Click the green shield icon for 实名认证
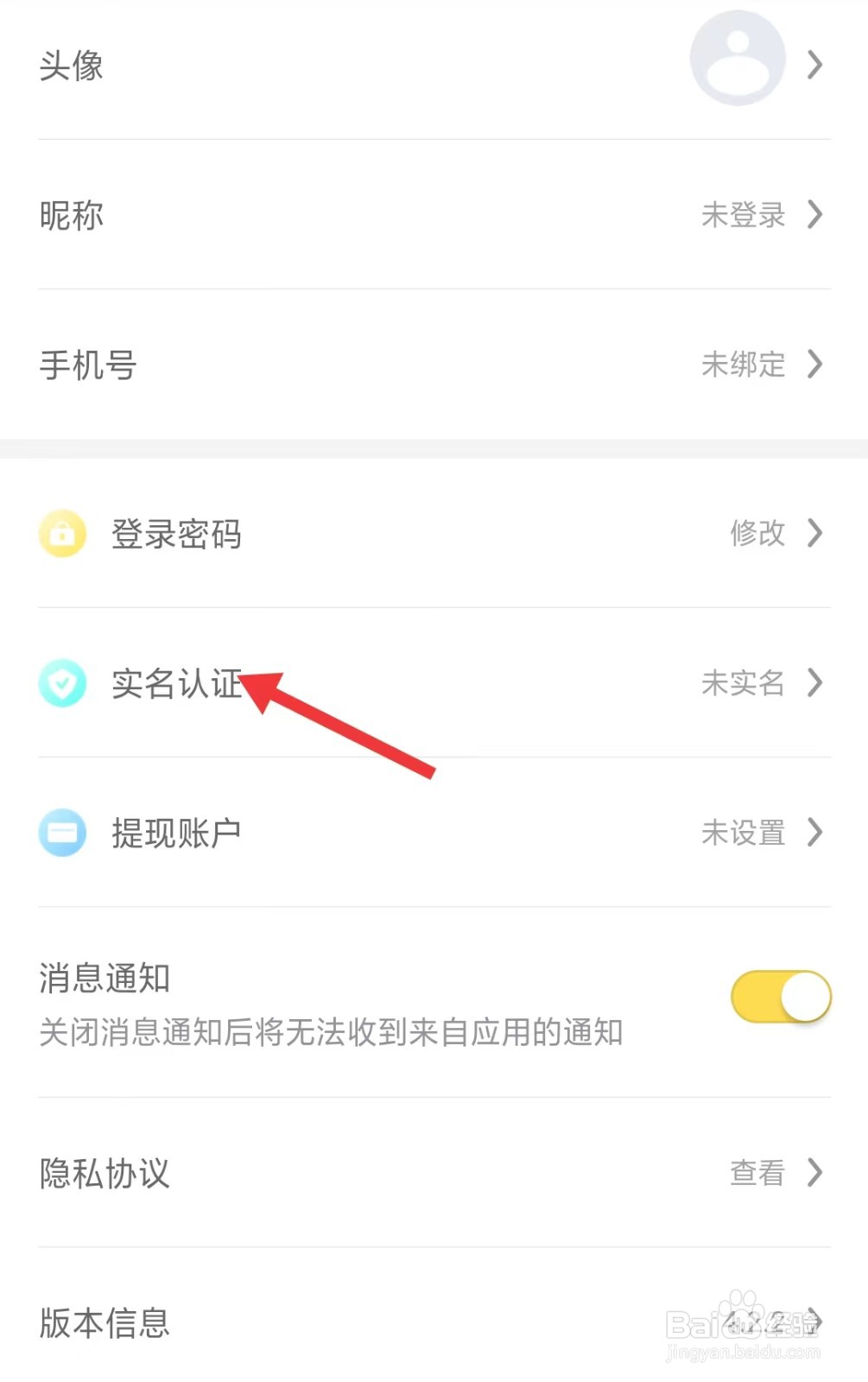Screen dimensions: 868x1382 61,683
